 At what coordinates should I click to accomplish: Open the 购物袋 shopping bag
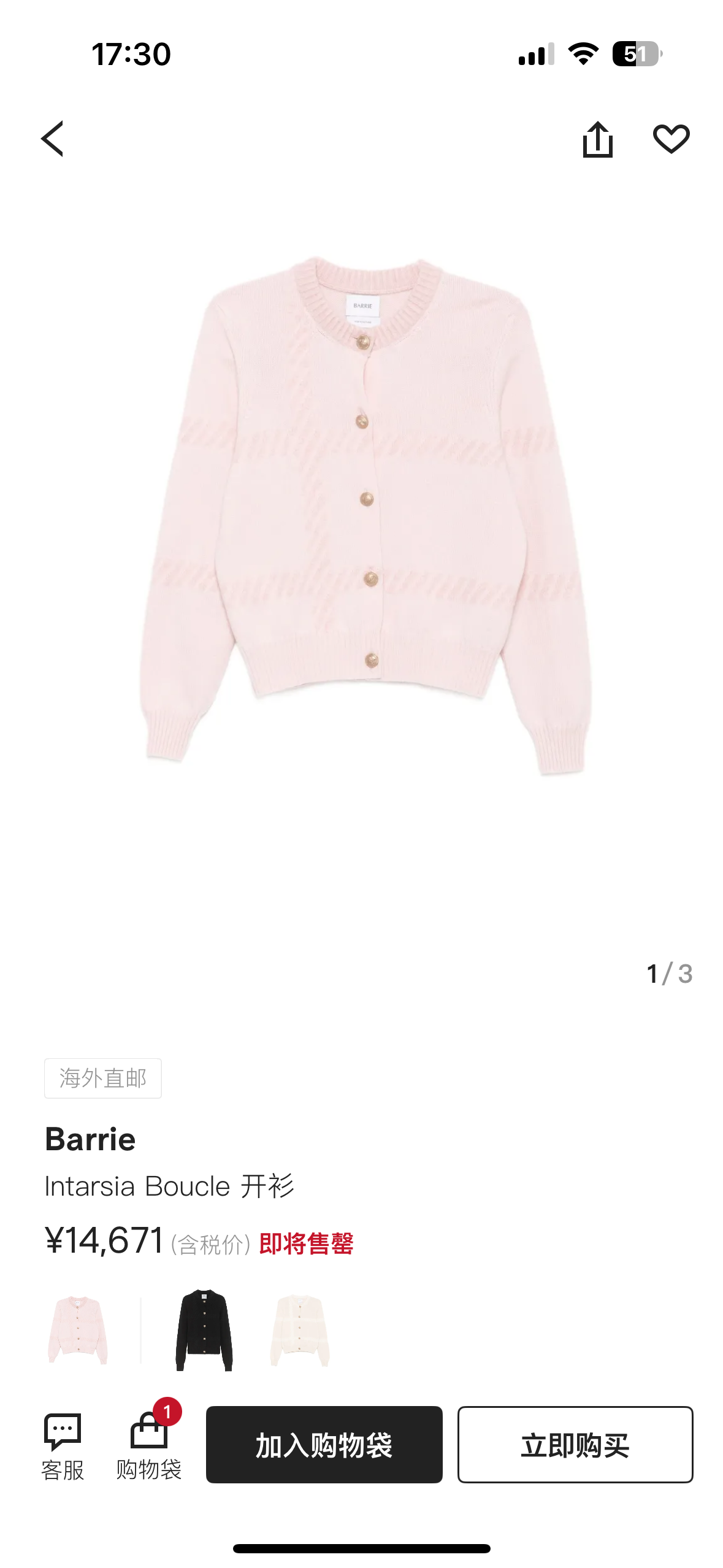[149, 1445]
